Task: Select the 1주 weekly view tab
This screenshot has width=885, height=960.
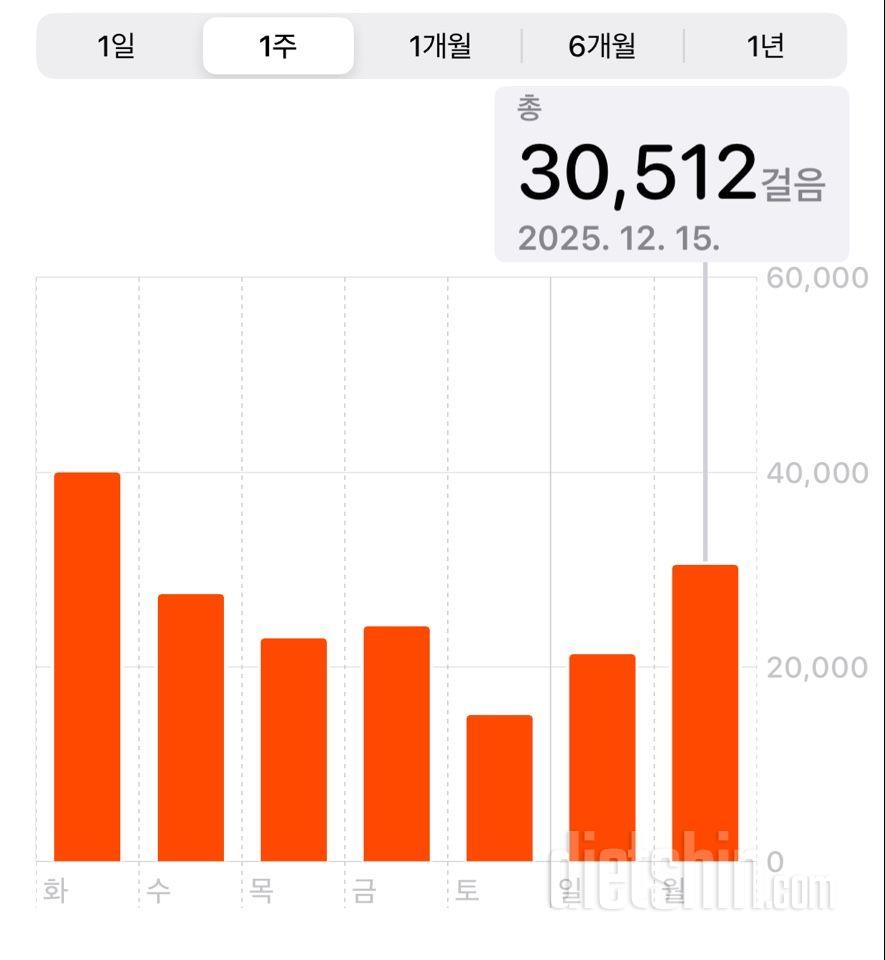Action: pyautogui.click(x=278, y=45)
